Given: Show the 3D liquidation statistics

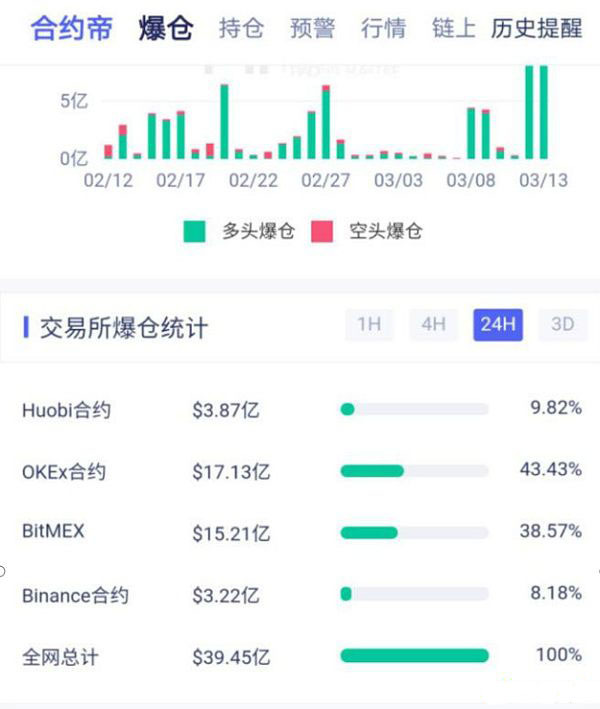Looking at the screenshot, I should pos(562,325).
